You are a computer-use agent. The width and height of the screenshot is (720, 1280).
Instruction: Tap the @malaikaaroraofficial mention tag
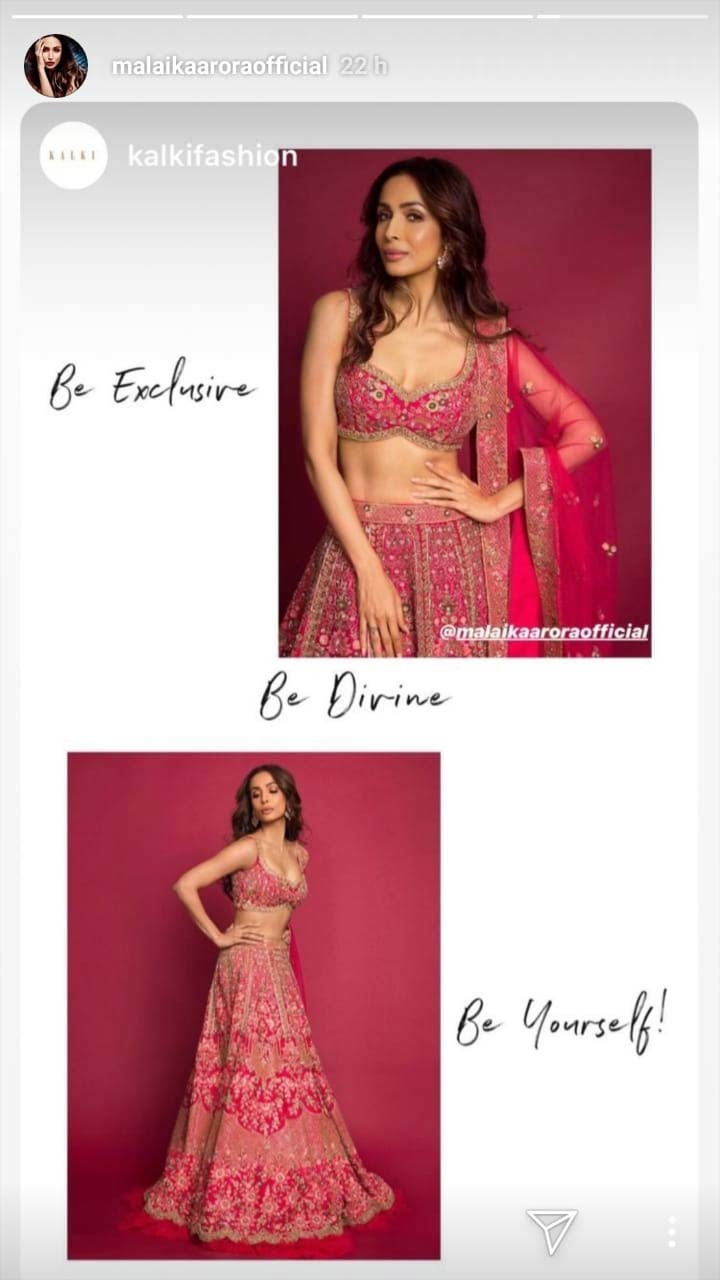(545, 632)
